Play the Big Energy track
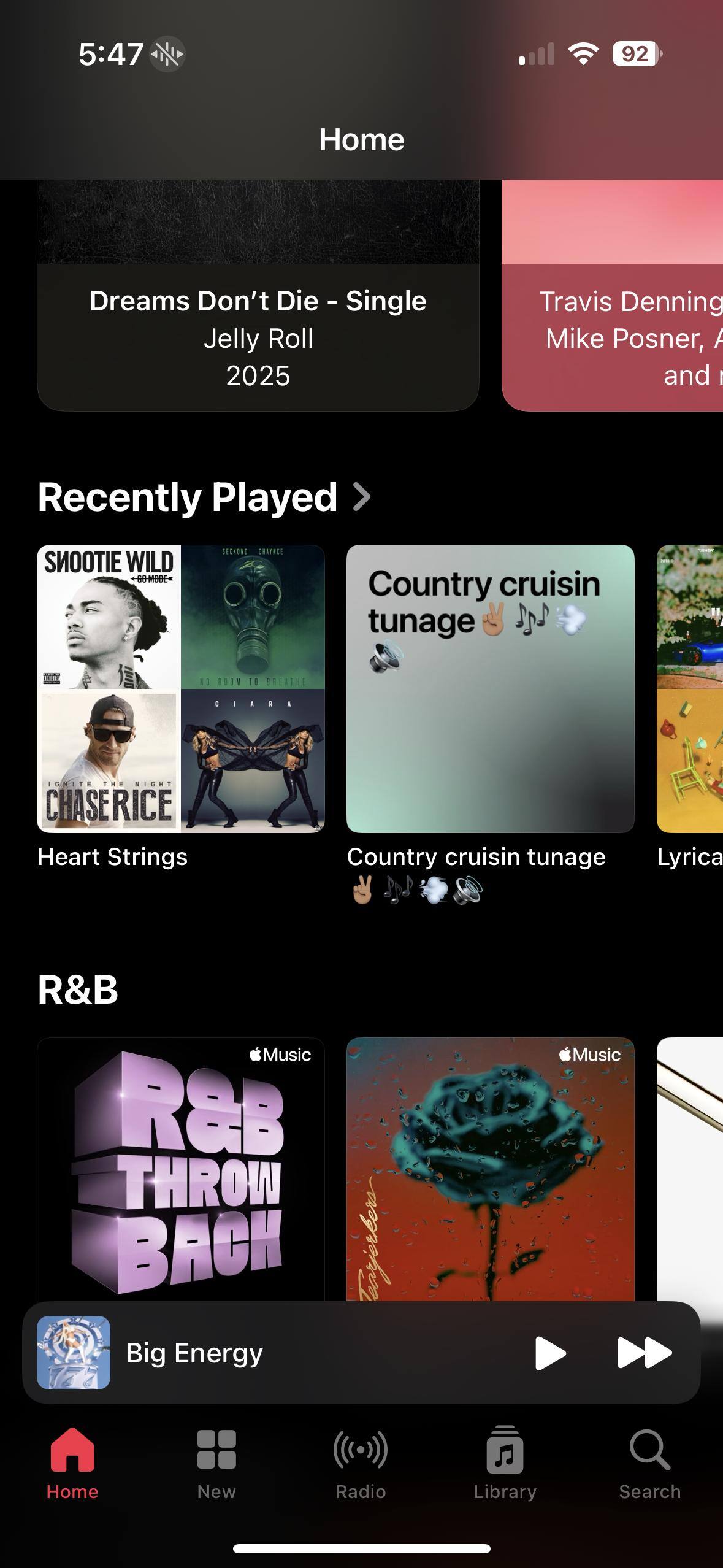Screen dimensions: 723x1568 click(549, 1353)
